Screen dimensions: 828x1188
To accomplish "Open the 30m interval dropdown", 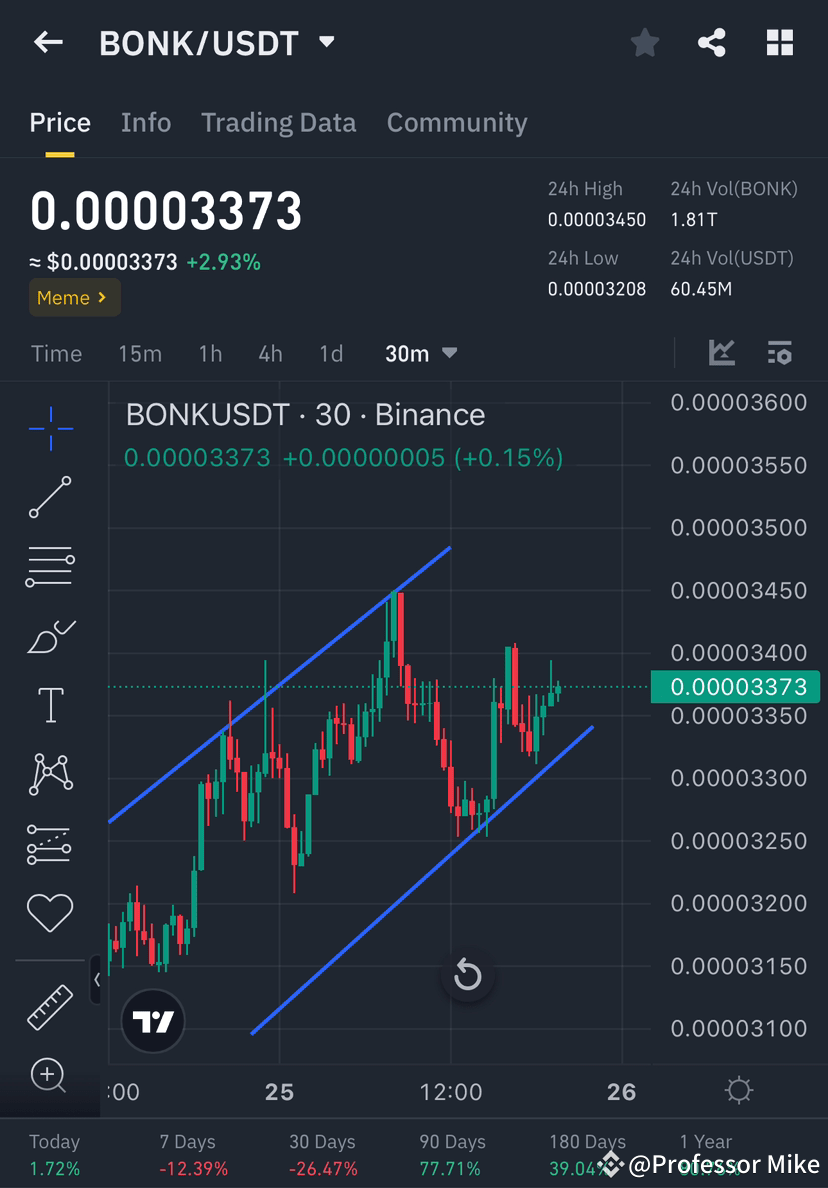I will click(x=421, y=353).
